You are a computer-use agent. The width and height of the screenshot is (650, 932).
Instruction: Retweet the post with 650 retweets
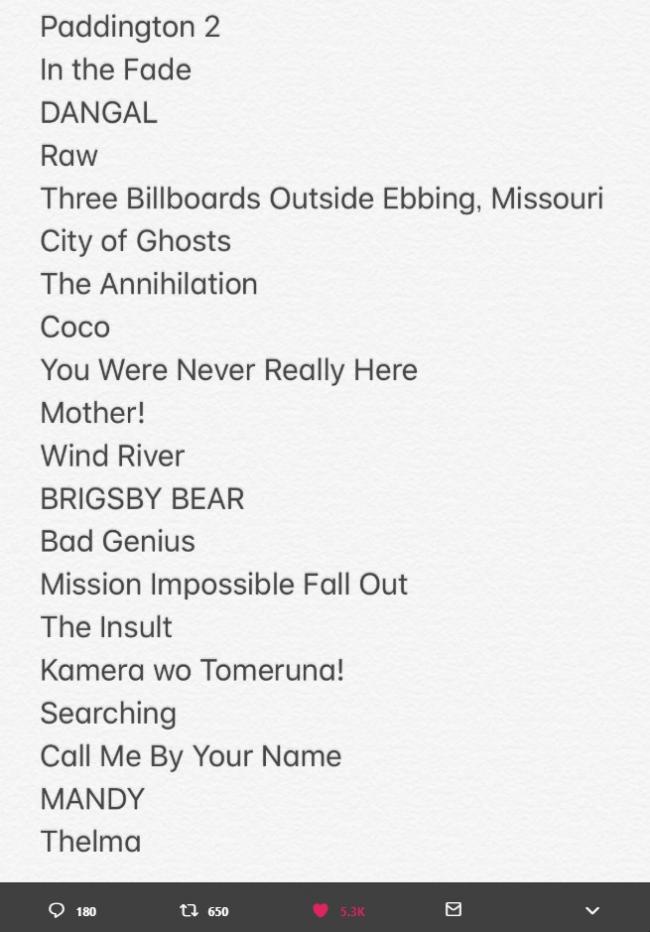pos(187,910)
